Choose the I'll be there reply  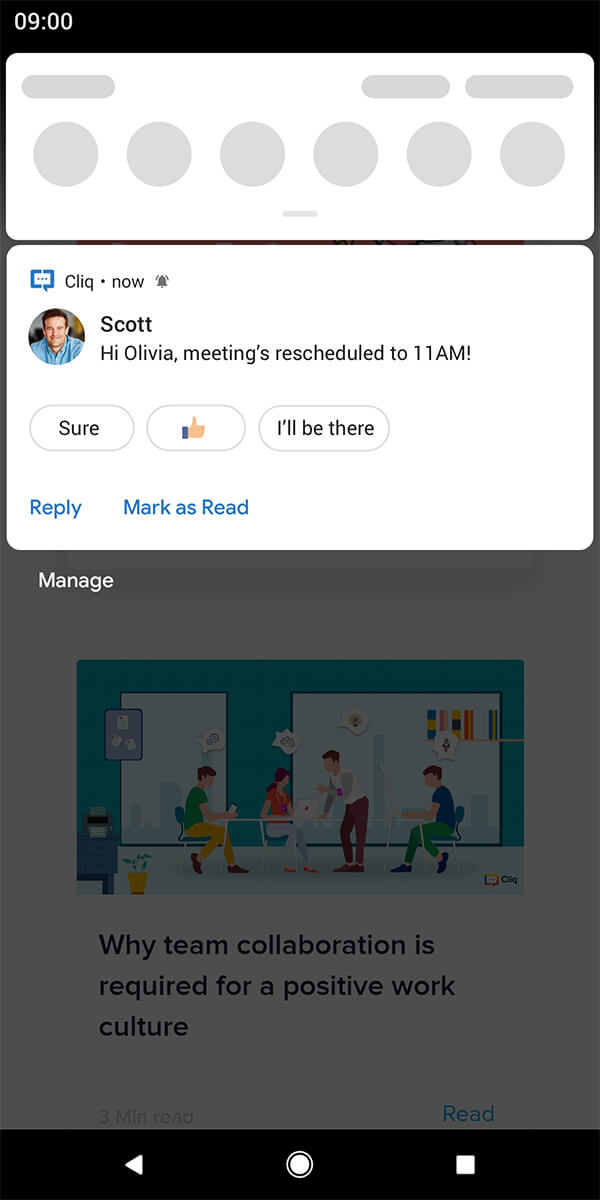[324, 428]
